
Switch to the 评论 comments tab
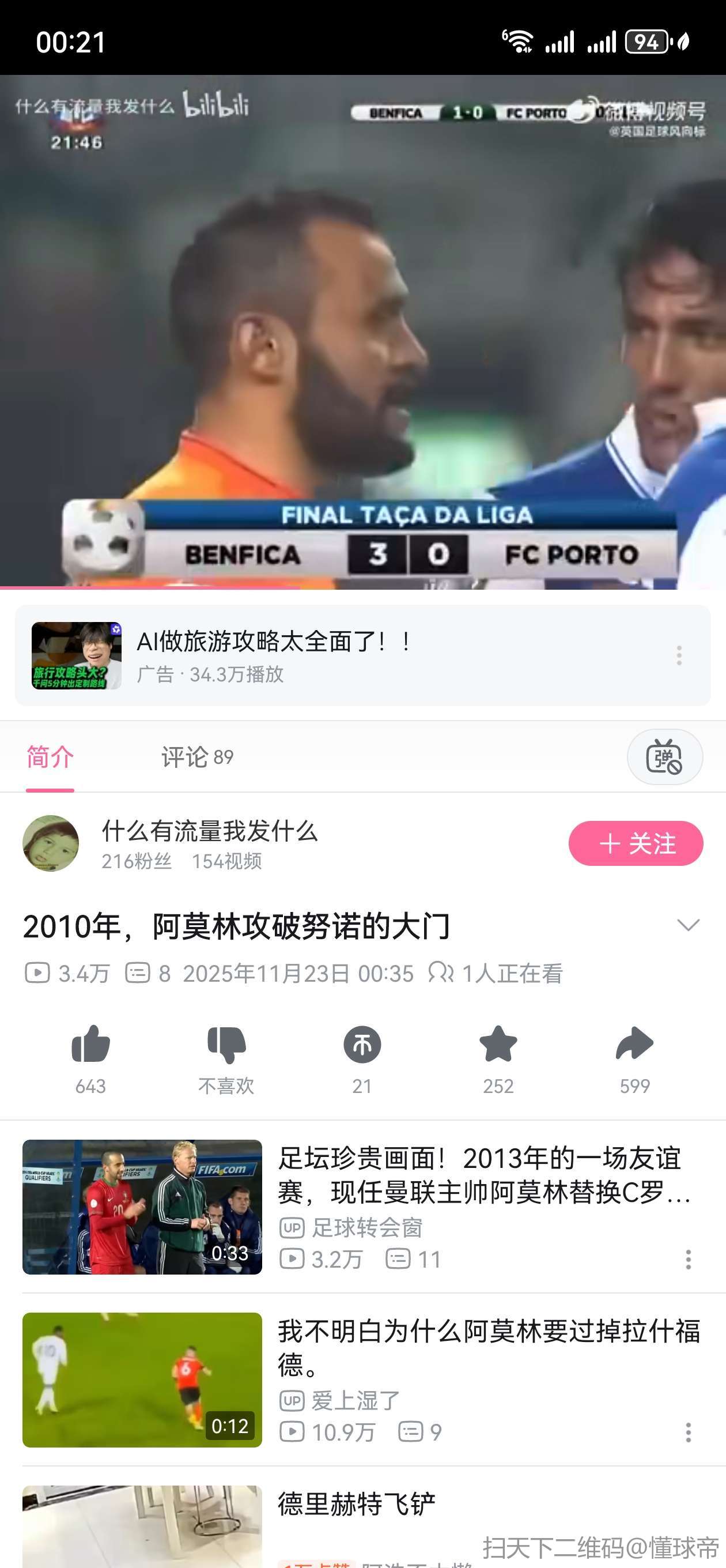[x=196, y=756]
